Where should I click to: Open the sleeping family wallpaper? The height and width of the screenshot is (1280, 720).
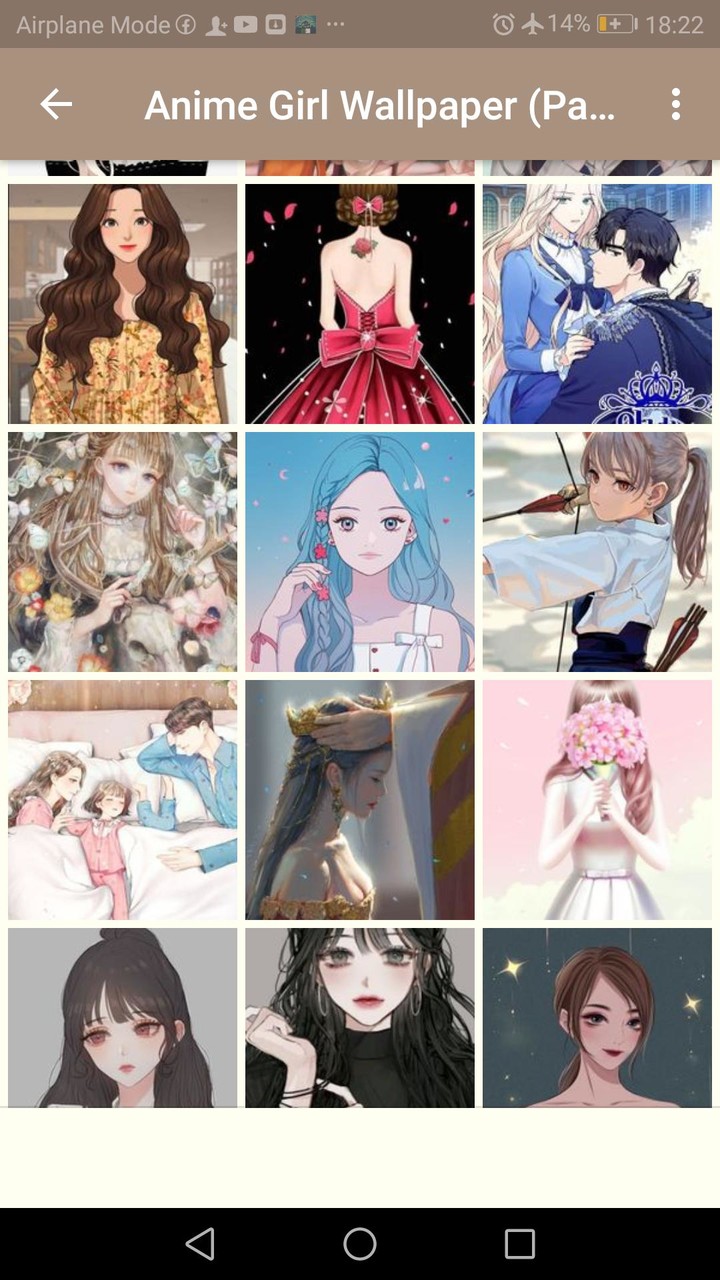pos(122,799)
